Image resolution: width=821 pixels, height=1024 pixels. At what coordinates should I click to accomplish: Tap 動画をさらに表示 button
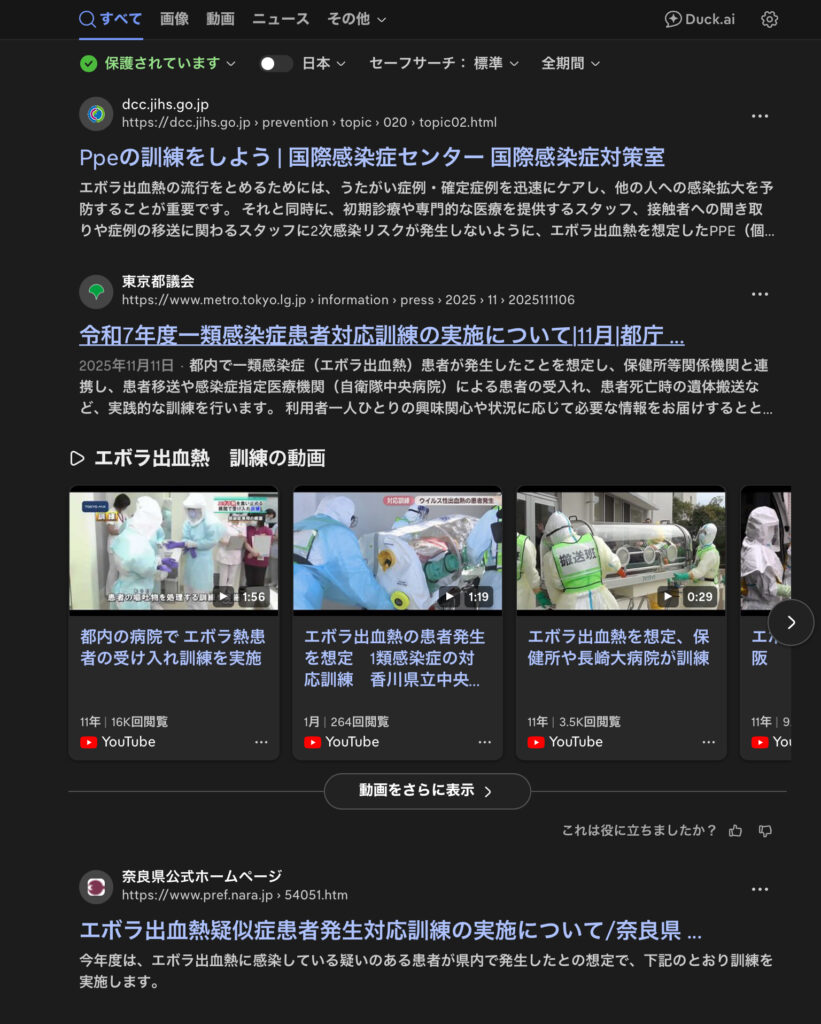[x=427, y=791]
